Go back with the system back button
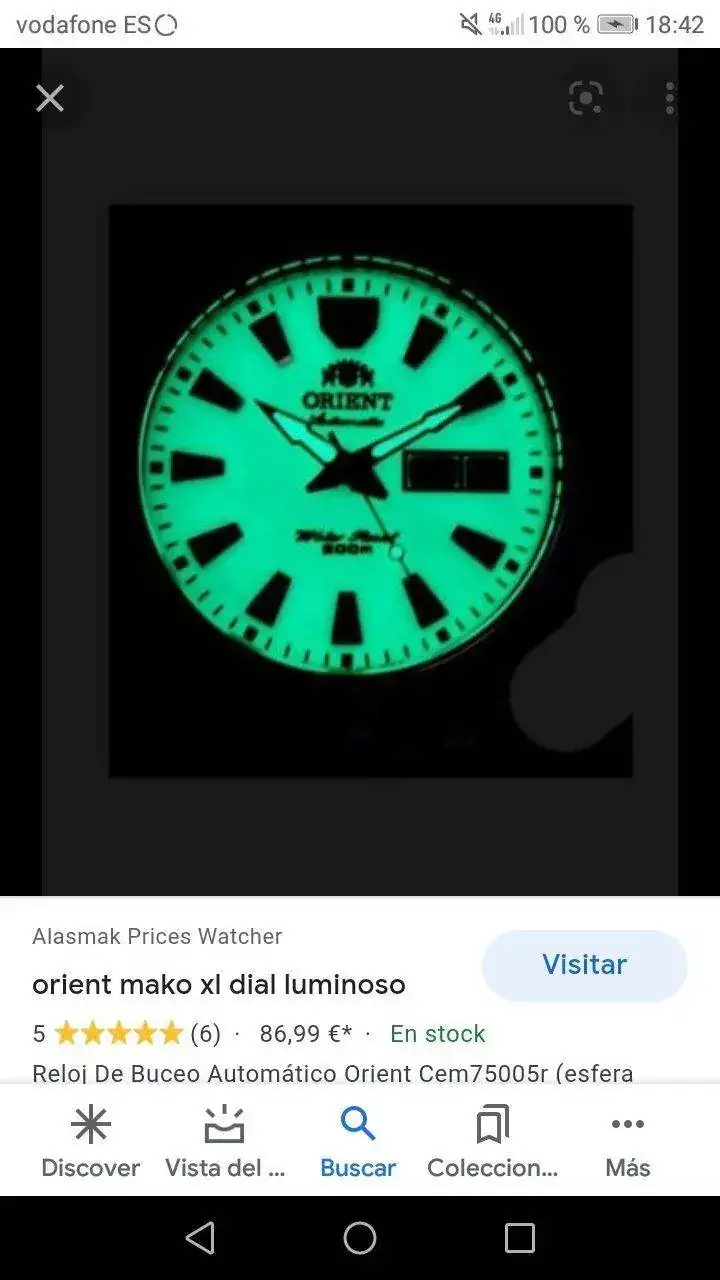This screenshot has width=720, height=1280. (x=200, y=1238)
